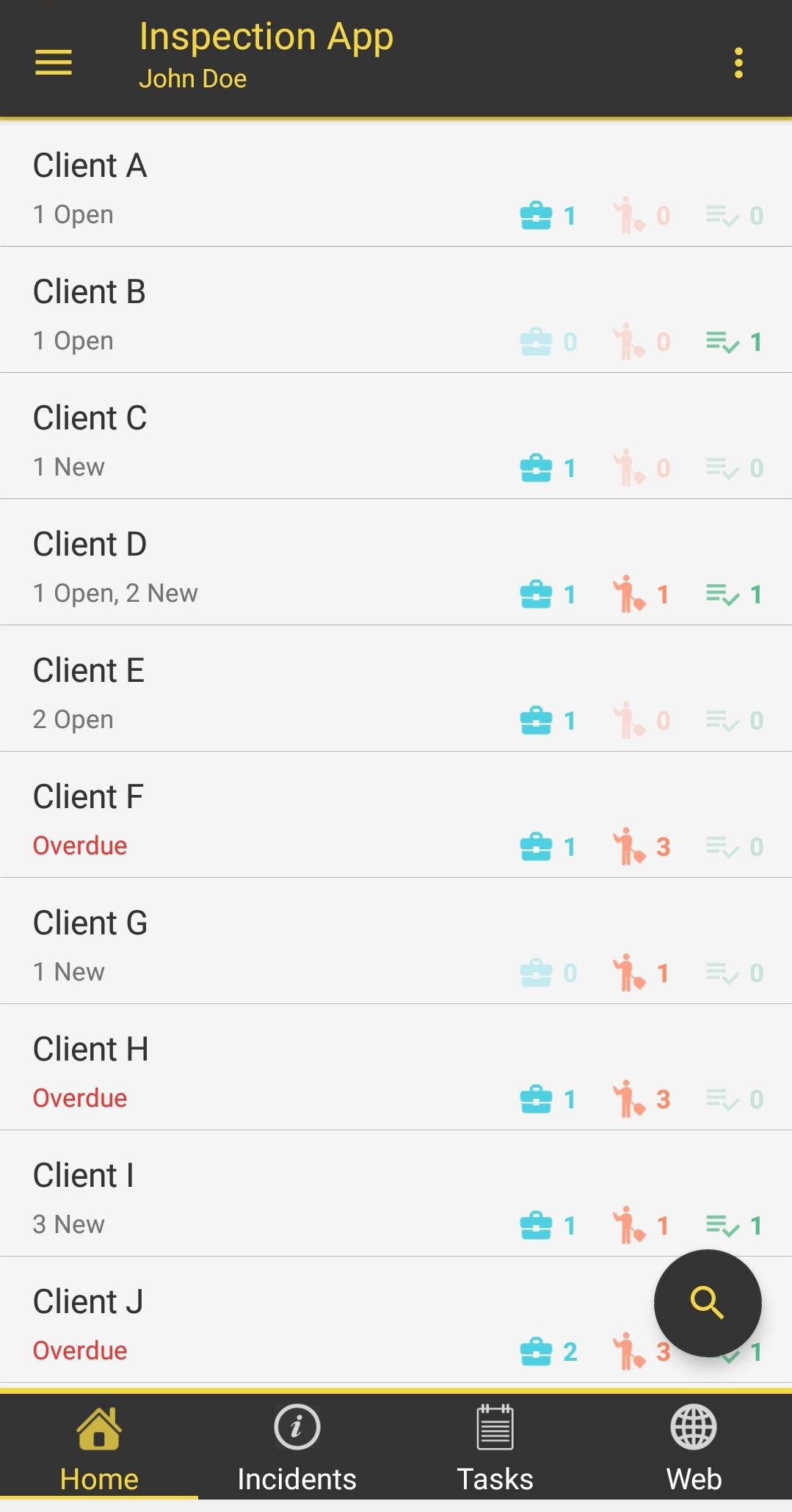Viewport: 792px width, 1512px height.
Task: Open Client D entry
Action: [x=396, y=562]
